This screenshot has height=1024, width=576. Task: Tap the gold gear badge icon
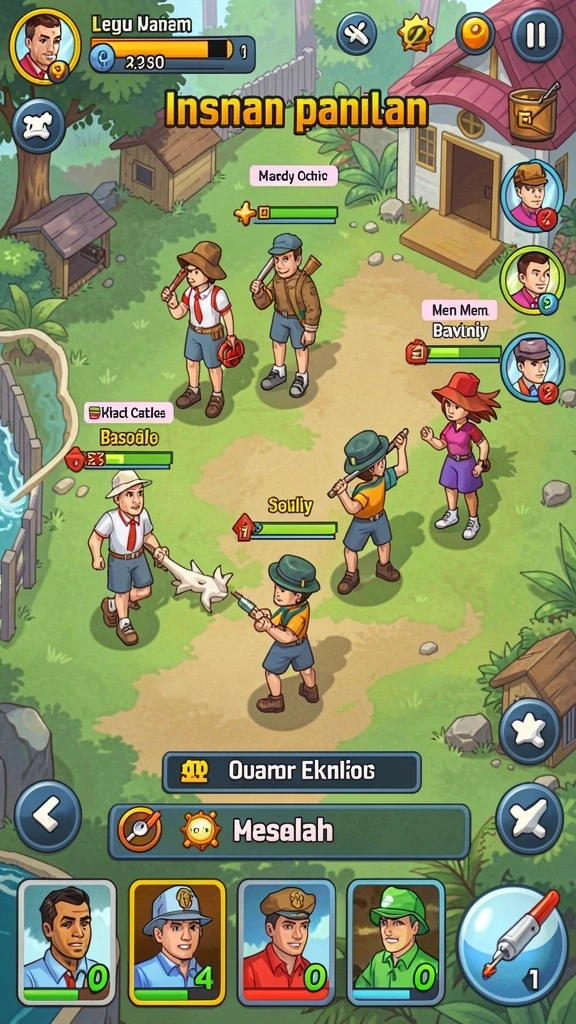pyautogui.click(x=417, y=33)
